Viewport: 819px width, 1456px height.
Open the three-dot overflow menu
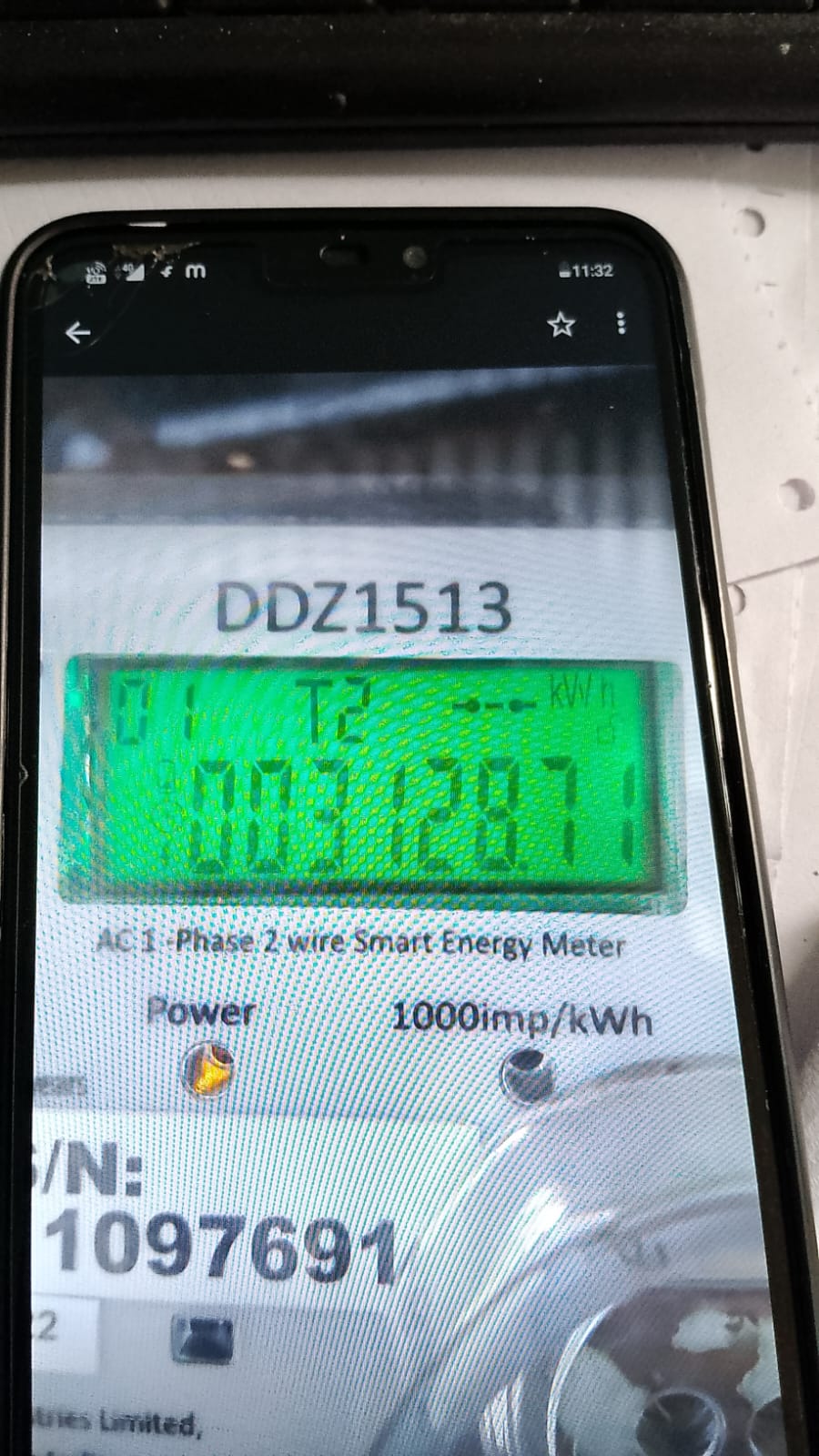tap(621, 322)
